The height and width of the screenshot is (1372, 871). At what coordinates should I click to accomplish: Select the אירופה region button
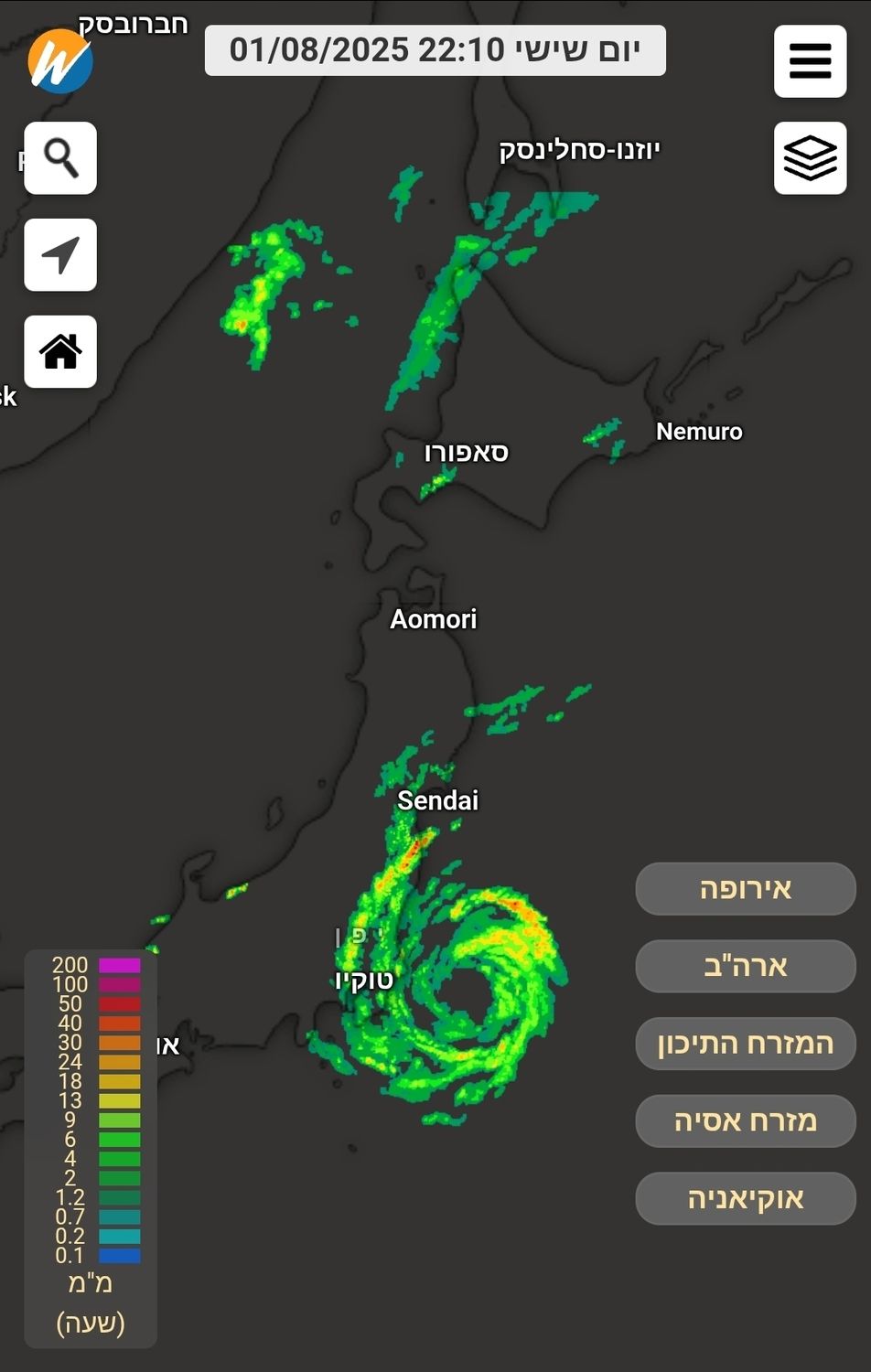tap(745, 888)
